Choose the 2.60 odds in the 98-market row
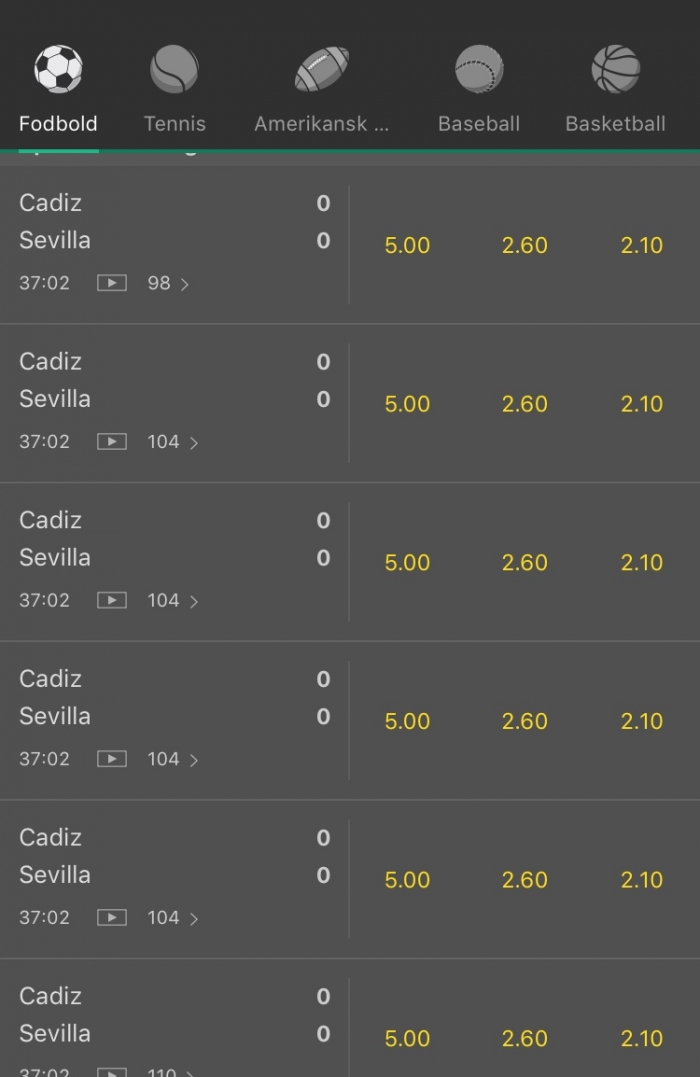The width and height of the screenshot is (700, 1077). pos(524,245)
